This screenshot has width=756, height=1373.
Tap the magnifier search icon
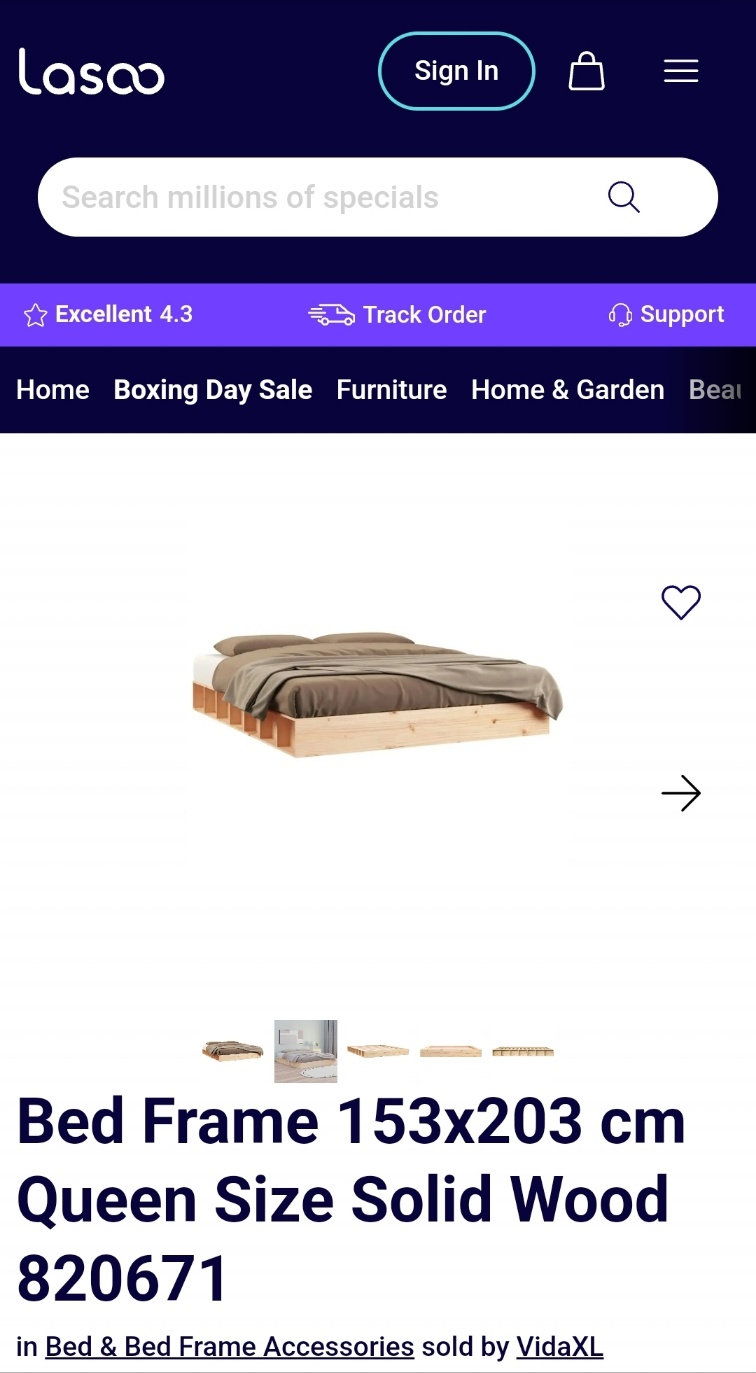pos(623,197)
